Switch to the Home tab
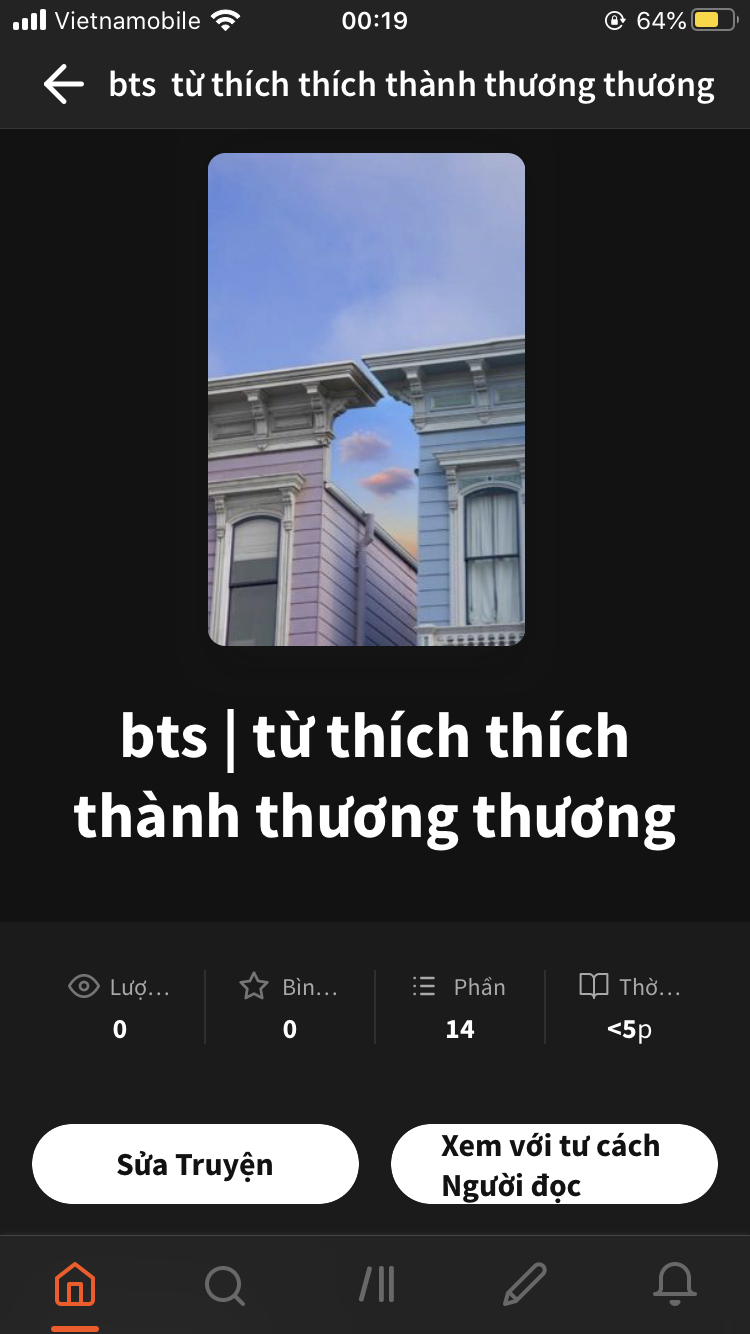Image resolution: width=750 pixels, height=1334 pixels. [x=75, y=1284]
